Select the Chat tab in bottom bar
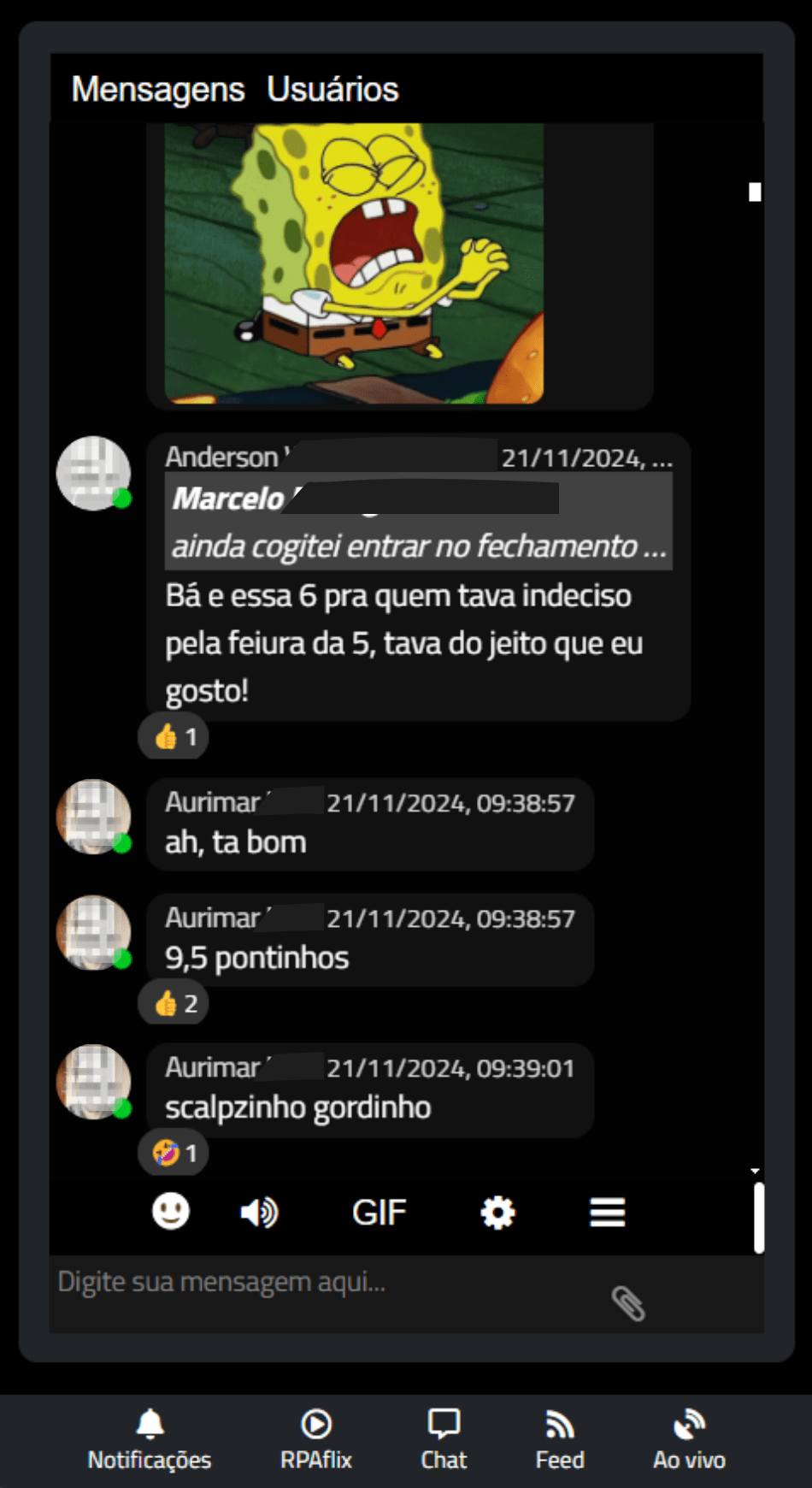The height and width of the screenshot is (1488, 812). click(444, 1441)
